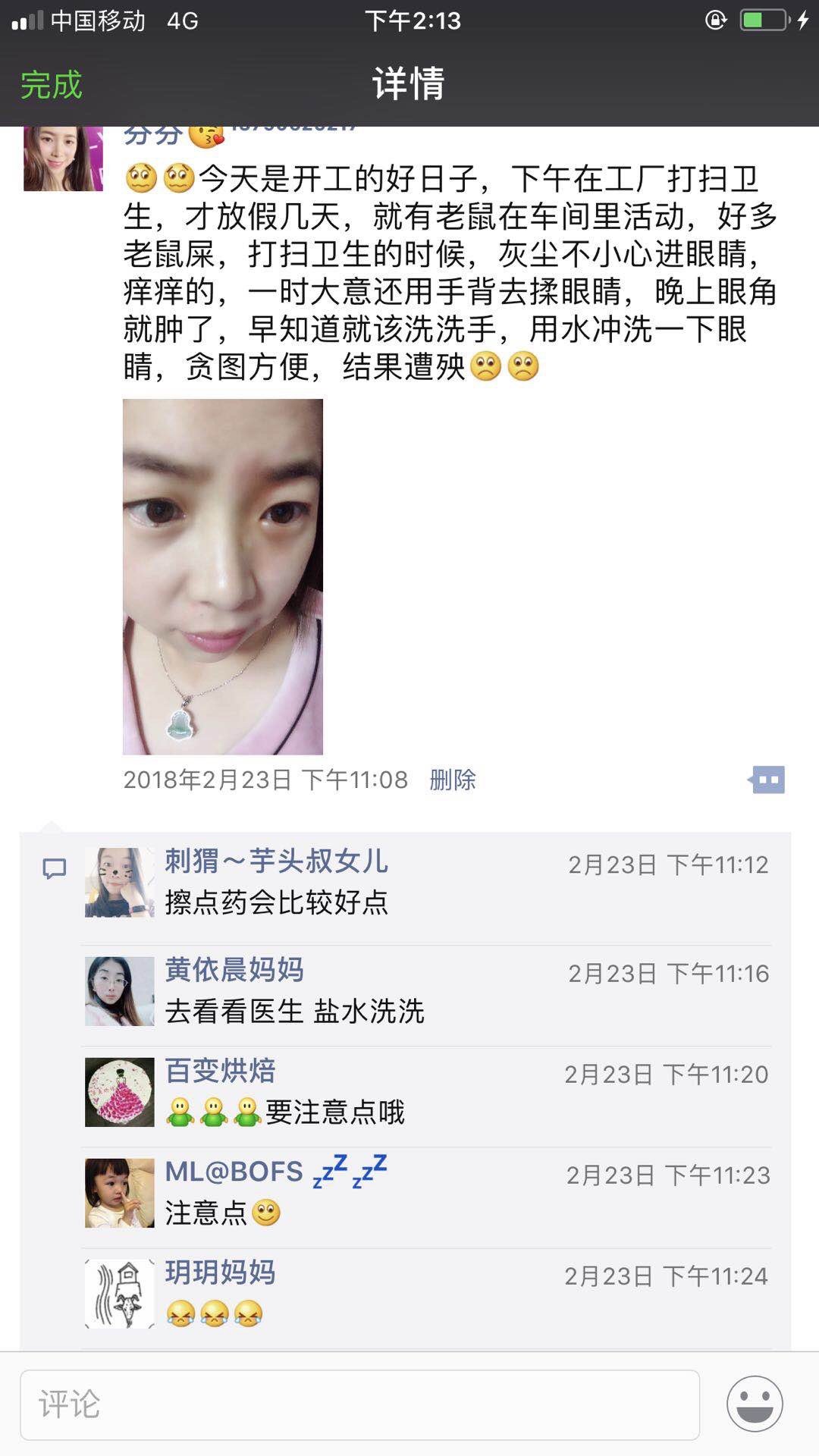Open the post author's profile picture
Viewport: 819px width, 1456px height.
click(x=63, y=158)
